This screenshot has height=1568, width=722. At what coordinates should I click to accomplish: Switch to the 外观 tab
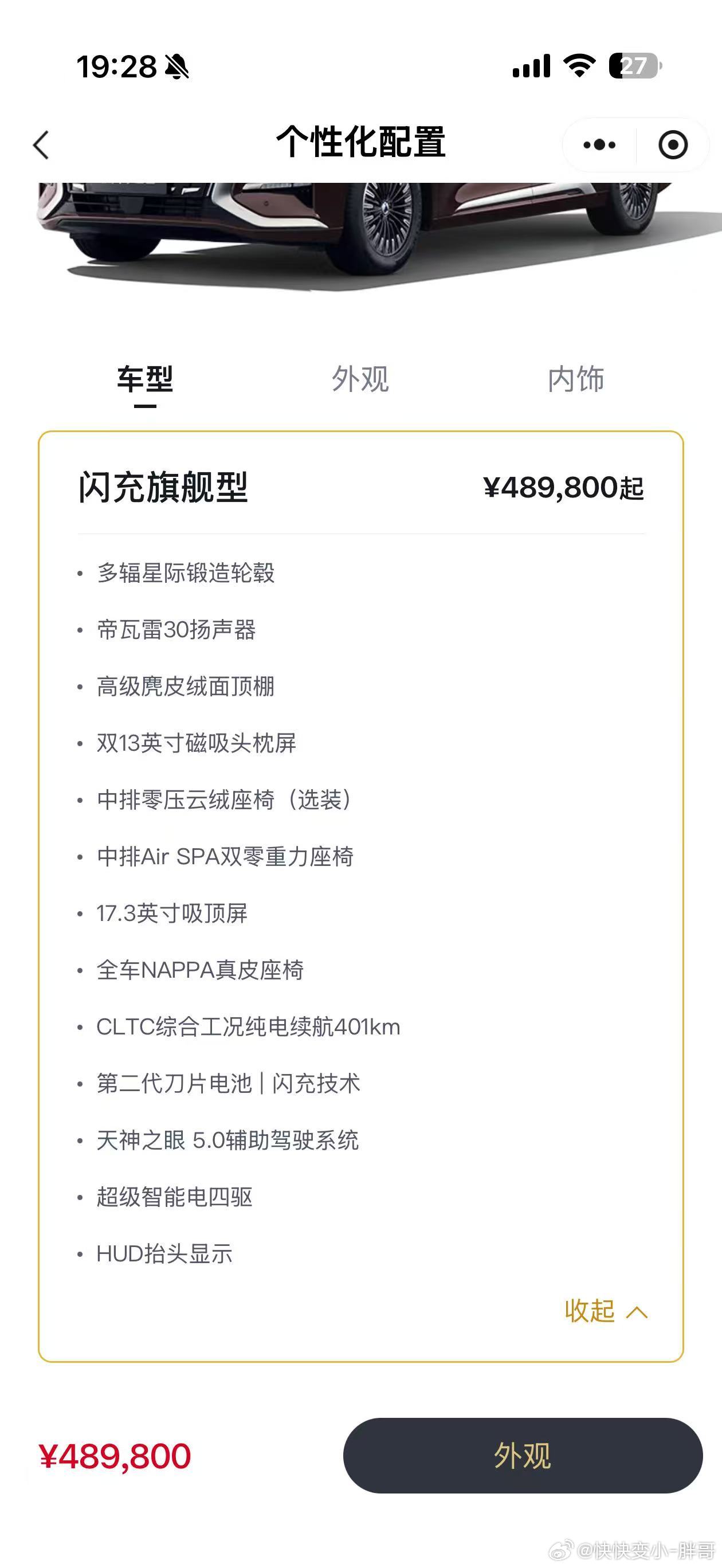point(361,379)
